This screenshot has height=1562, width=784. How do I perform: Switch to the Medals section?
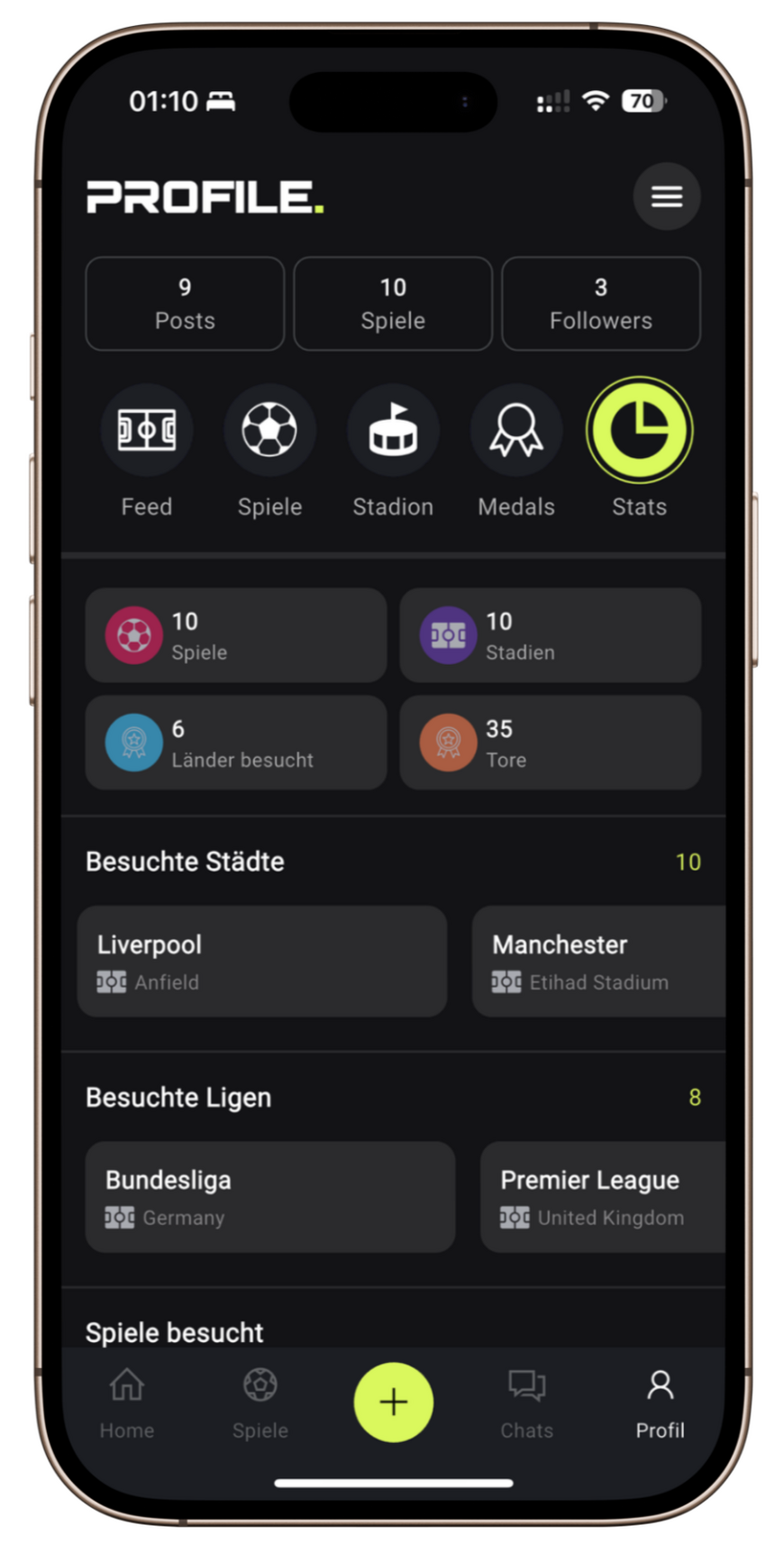(x=515, y=431)
